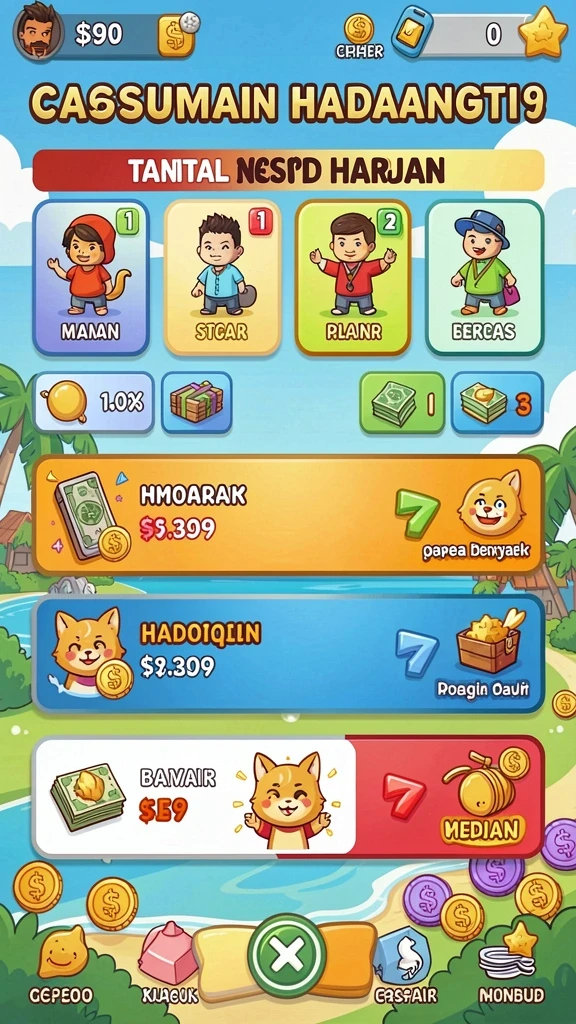Viewport: 576px width, 1024px height.
Task: Switch to the KIAGUK tab
Action: (169, 964)
